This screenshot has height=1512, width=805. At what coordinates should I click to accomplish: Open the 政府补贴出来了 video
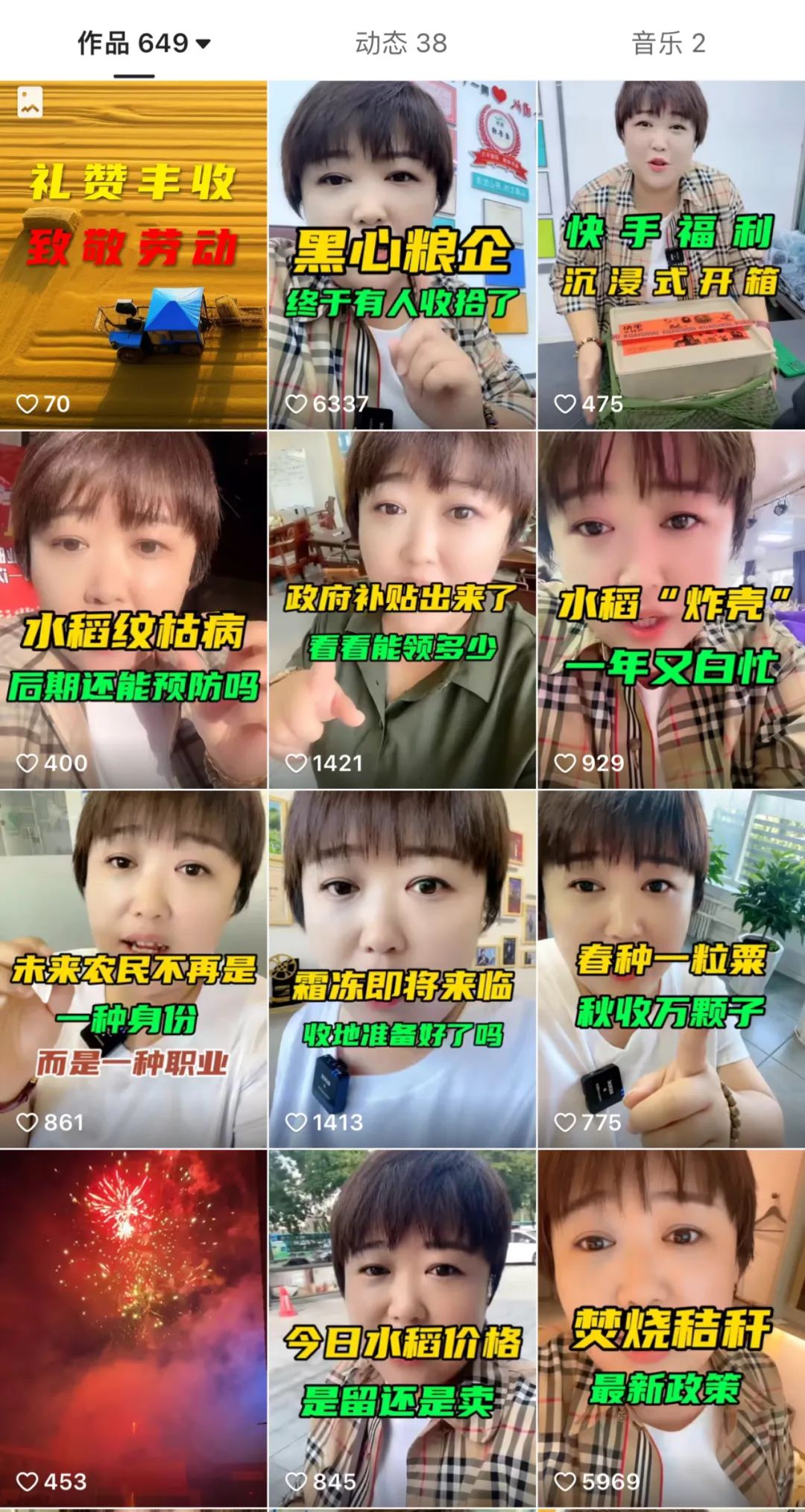[x=402, y=610]
